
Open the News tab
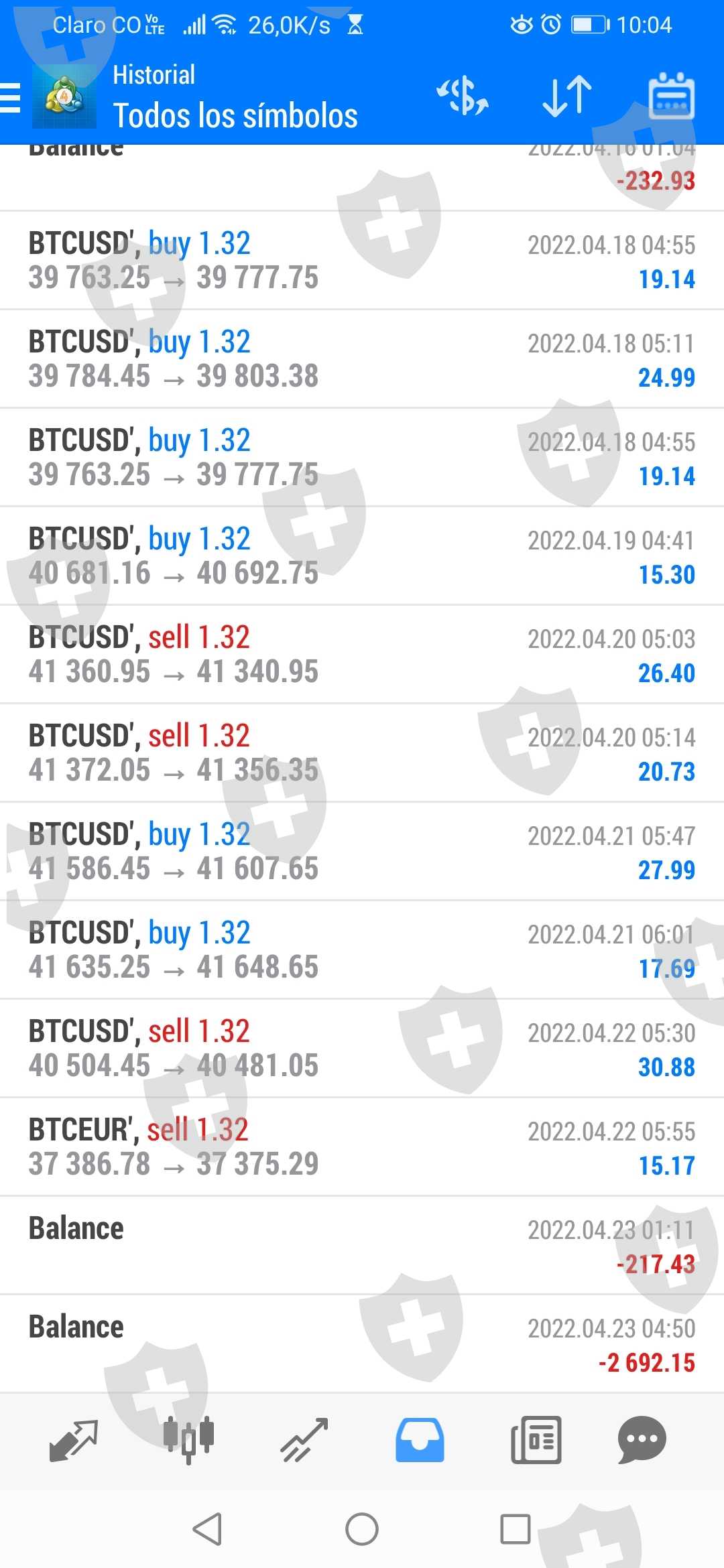pyautogui.click(x=536, y=1441)
